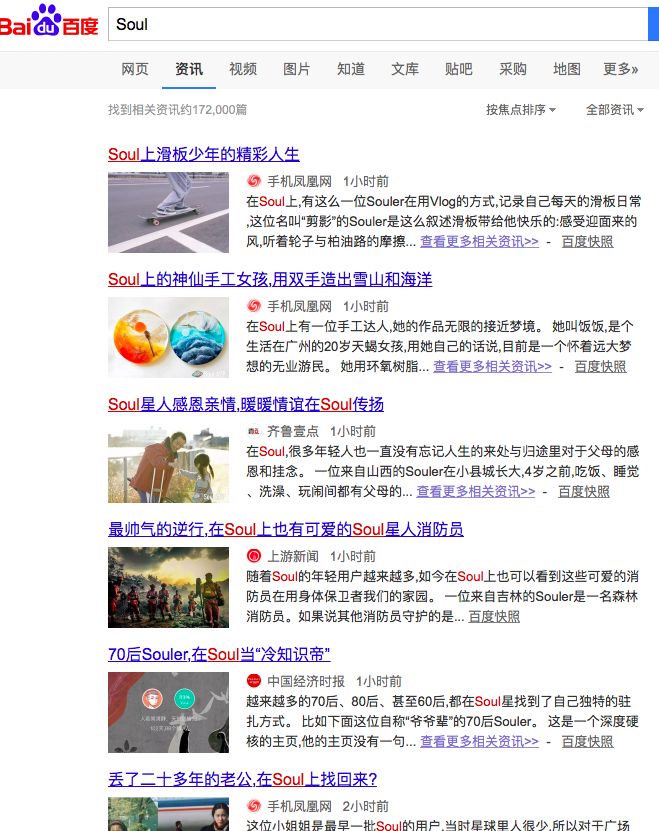Open the skateboard photo thumbnail
The image size is (659, 831).
point(168,211)
